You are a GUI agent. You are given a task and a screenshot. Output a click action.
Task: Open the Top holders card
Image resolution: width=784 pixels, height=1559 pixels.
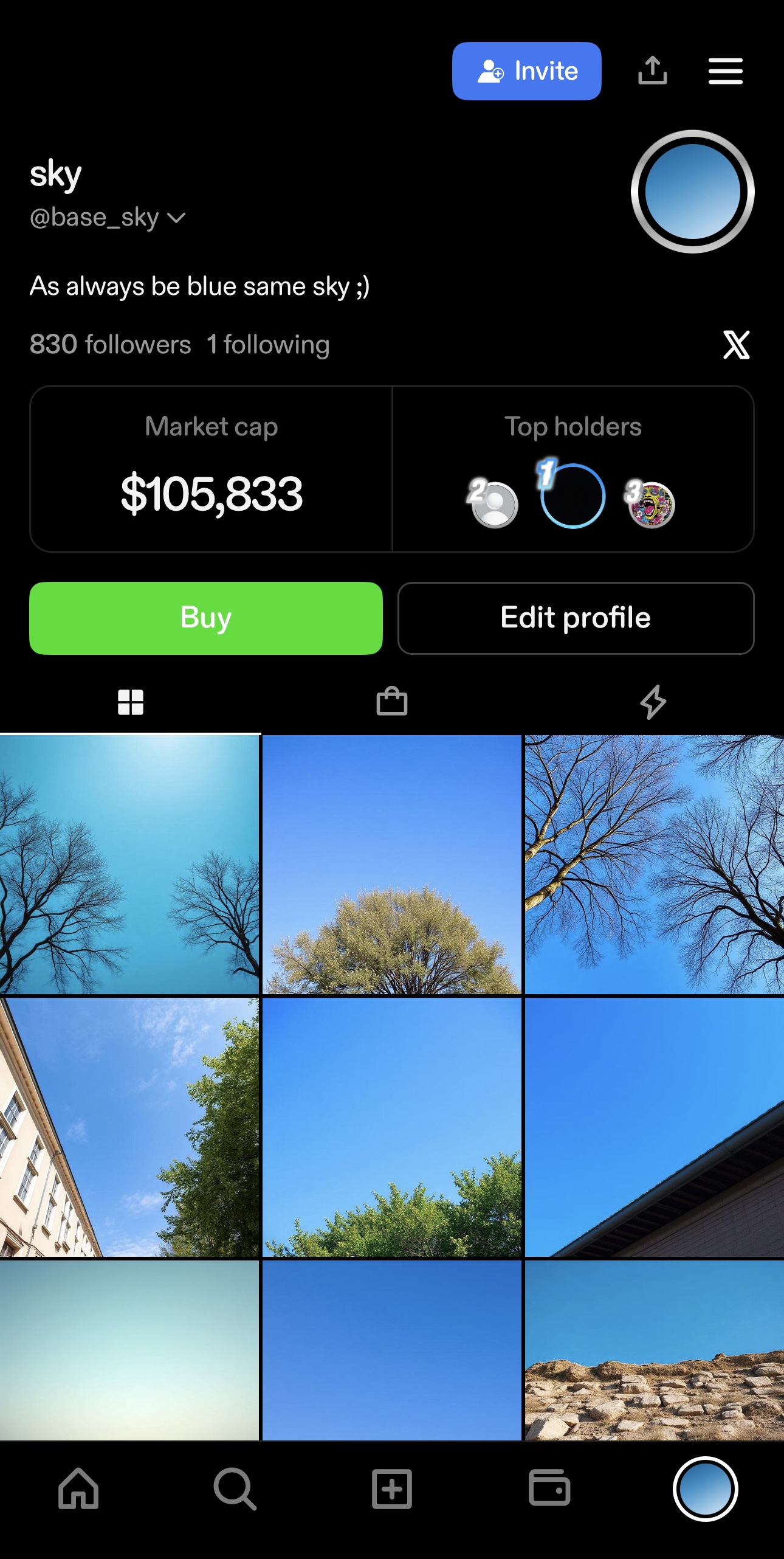573,469
